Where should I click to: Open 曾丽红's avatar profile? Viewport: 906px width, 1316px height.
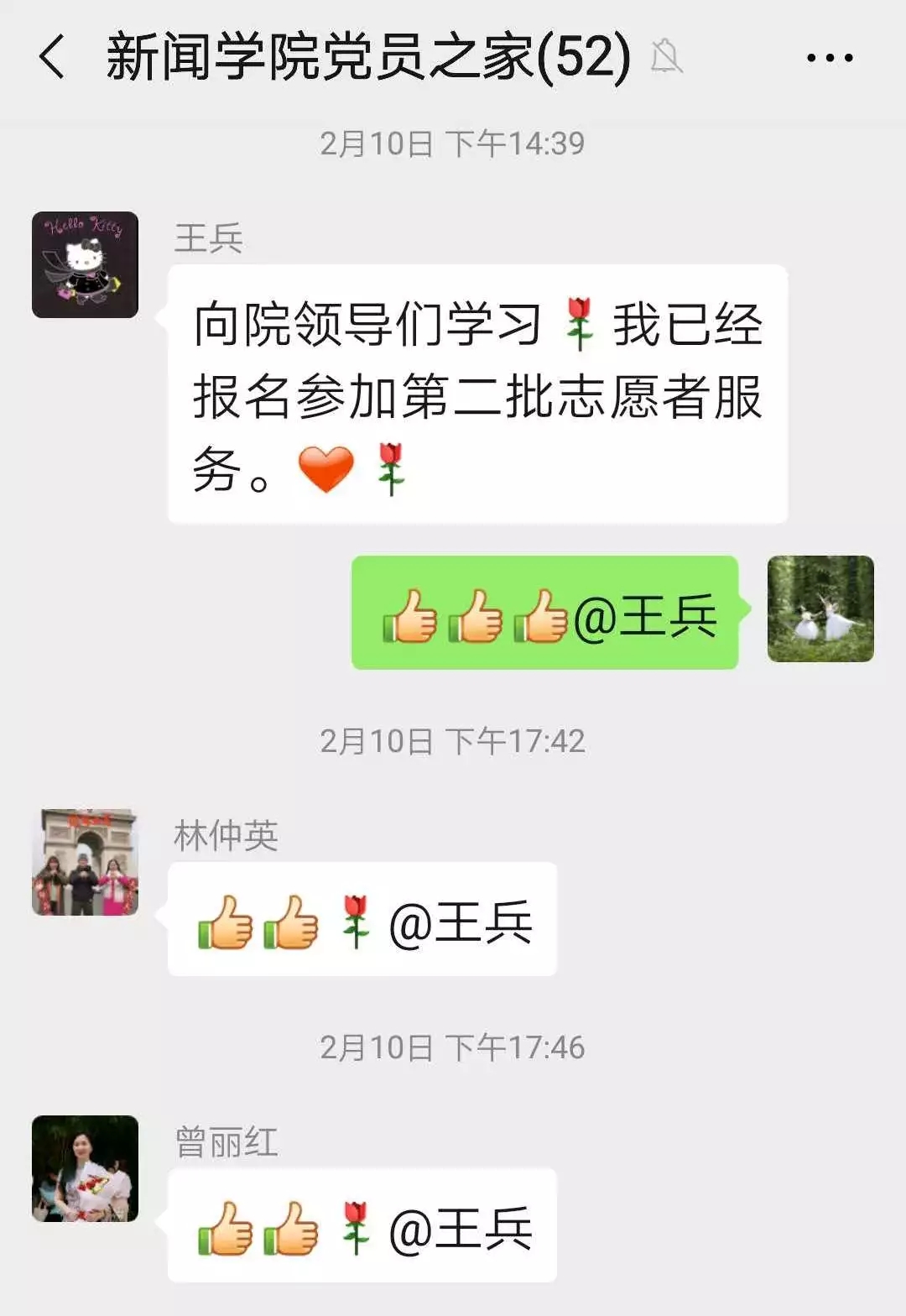tap(85, 1167)
